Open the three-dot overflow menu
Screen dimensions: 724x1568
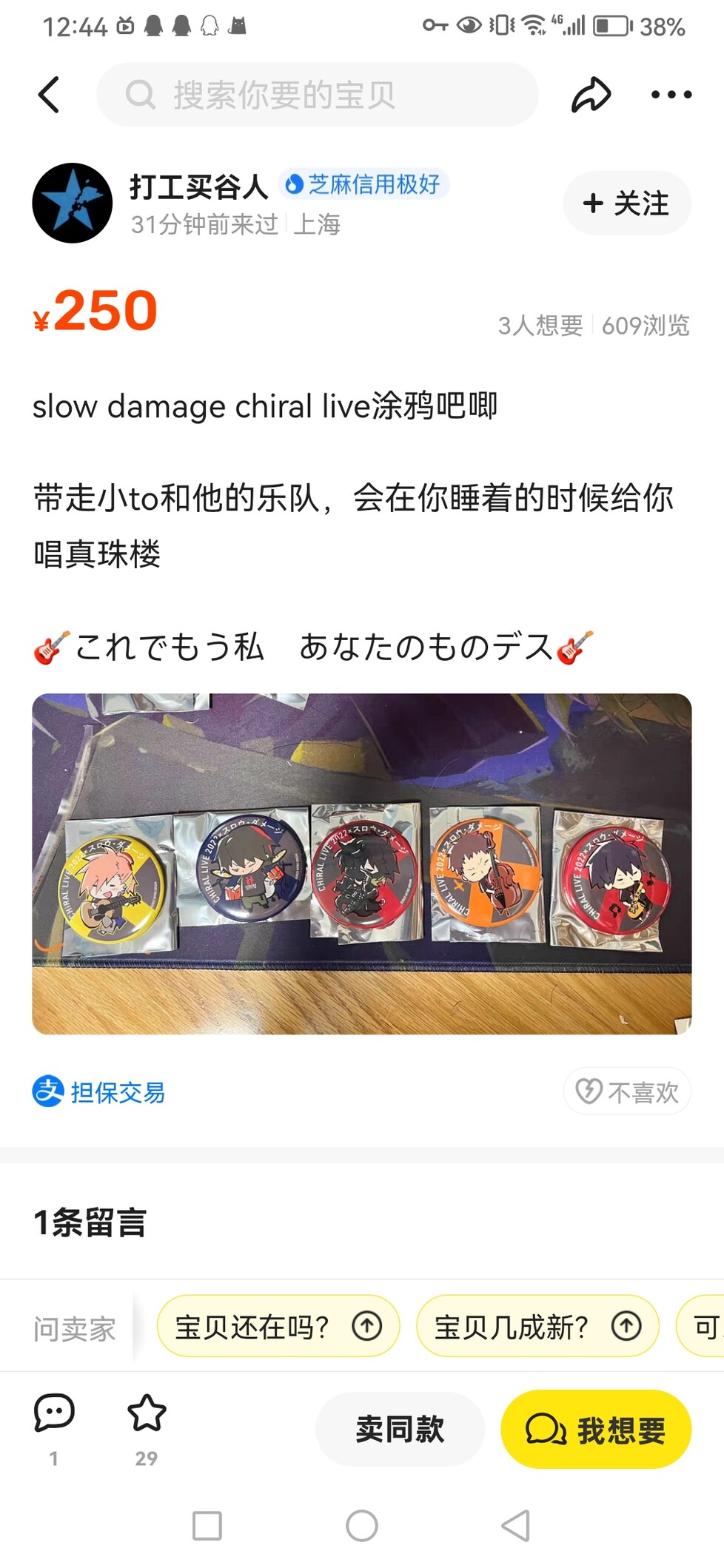[671, 95]
